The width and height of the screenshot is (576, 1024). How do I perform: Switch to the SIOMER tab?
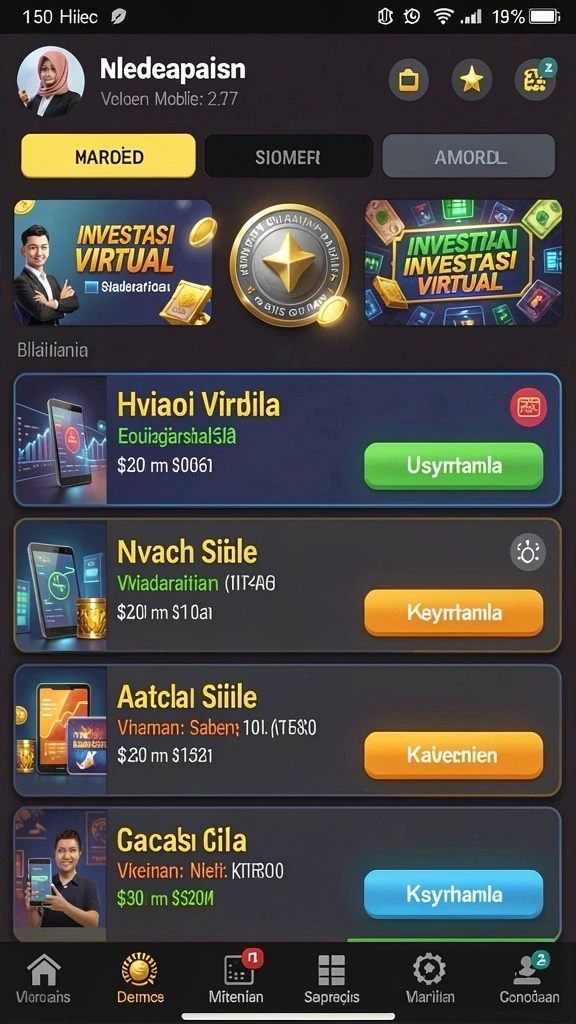coord(288,156)
